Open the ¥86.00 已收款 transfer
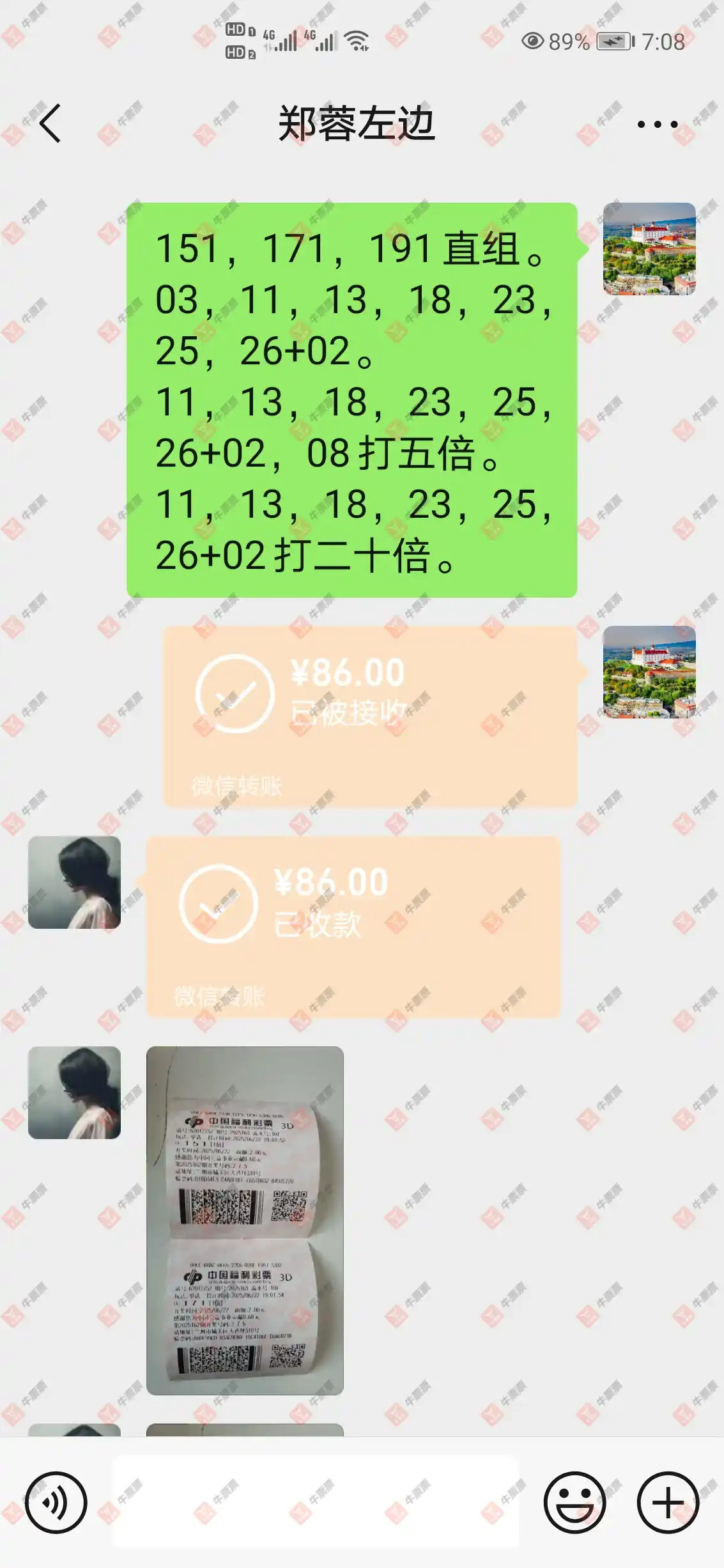Viewport: 724px width, 1568px height. 353,926
